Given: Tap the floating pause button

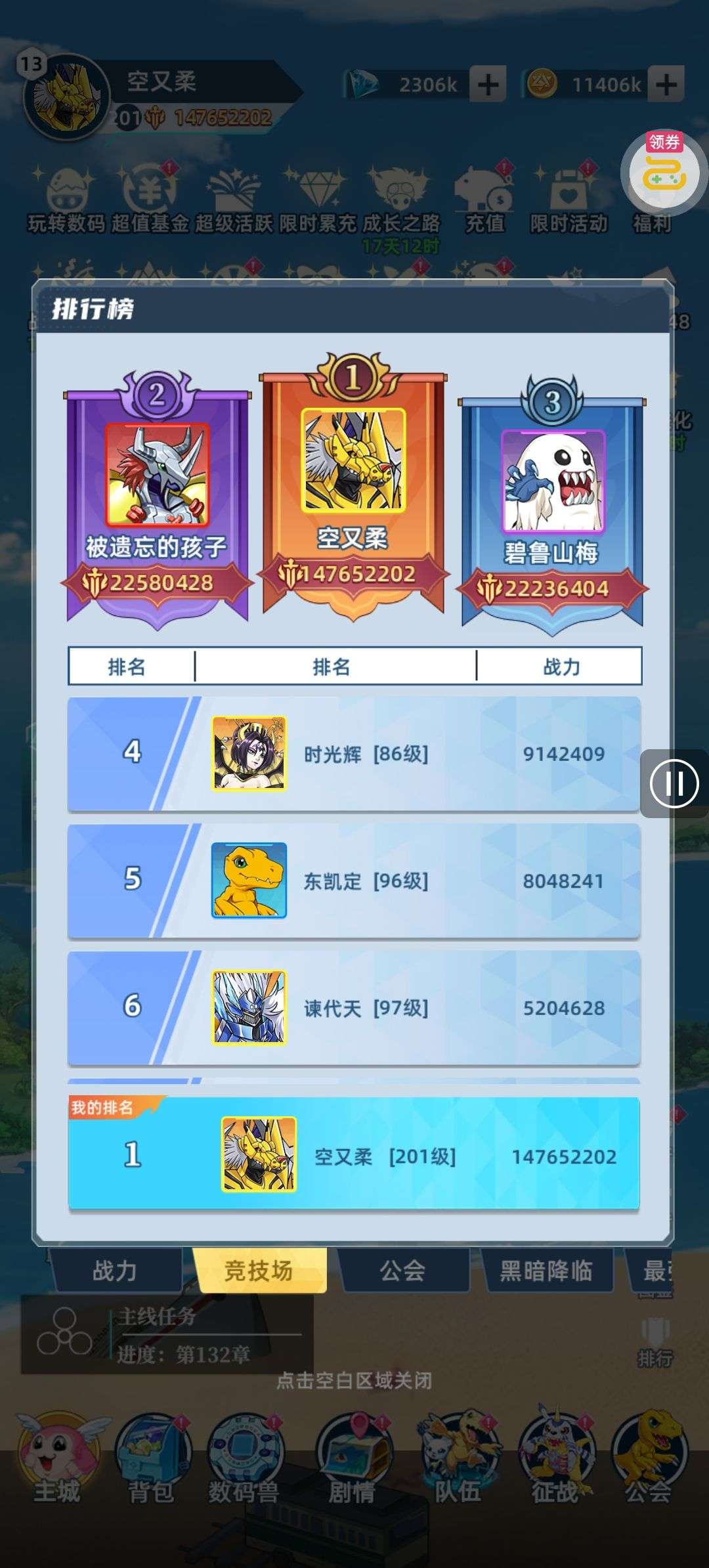Looking at the screenshot, I should (674, 783).
